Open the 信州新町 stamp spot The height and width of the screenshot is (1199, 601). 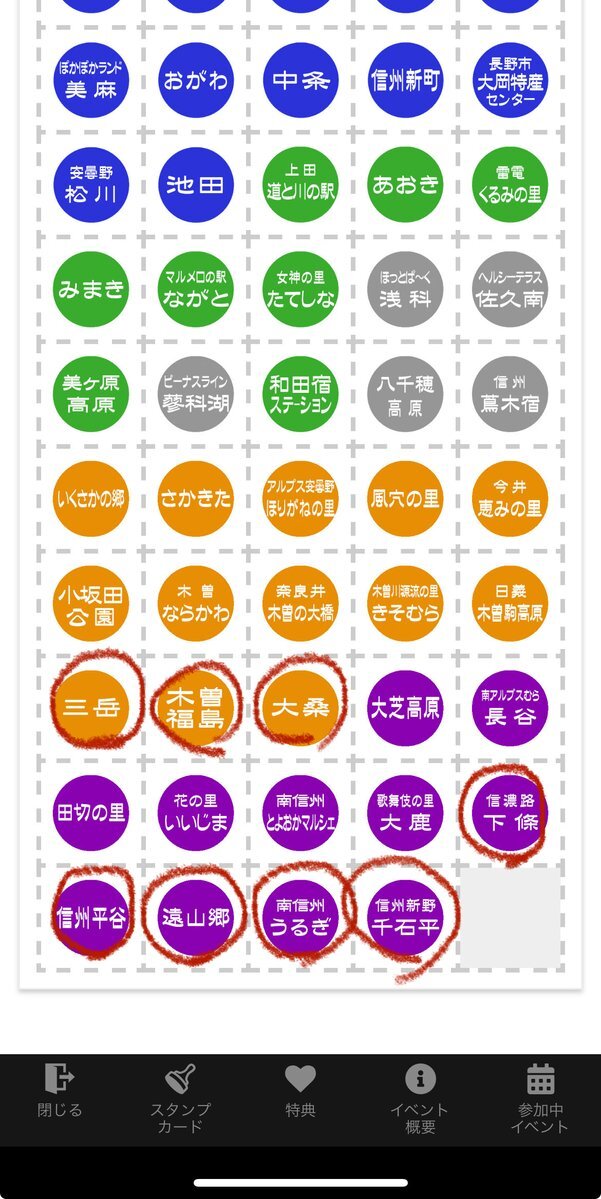pos(405,80)
